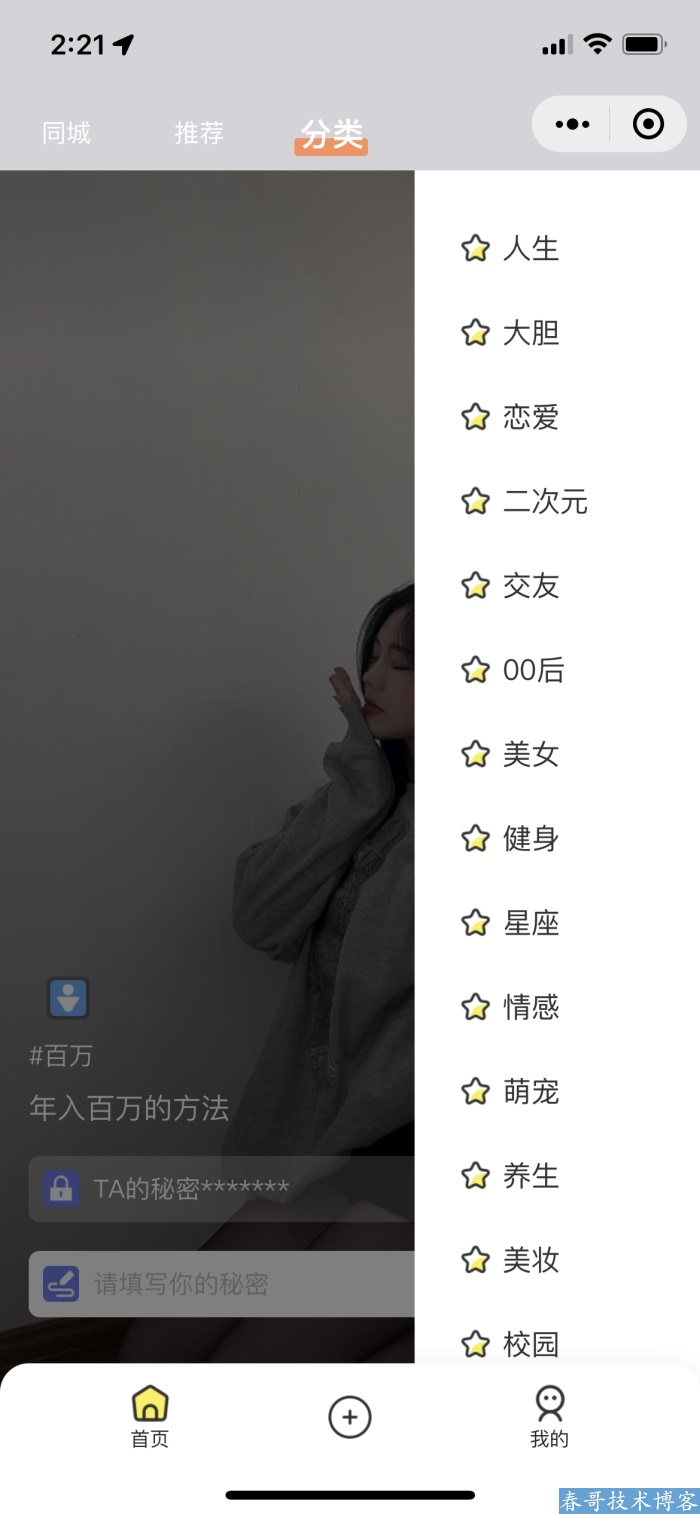Switch to the 推荐 tab
This screenshot has width=700, height=1514.
(199, 133)
